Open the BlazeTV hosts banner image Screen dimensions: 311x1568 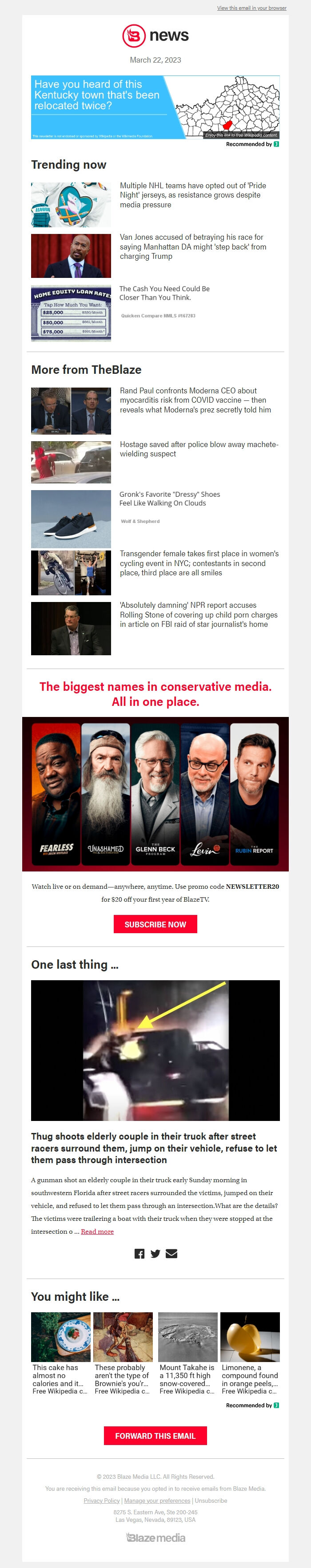[x=155, y=794]
